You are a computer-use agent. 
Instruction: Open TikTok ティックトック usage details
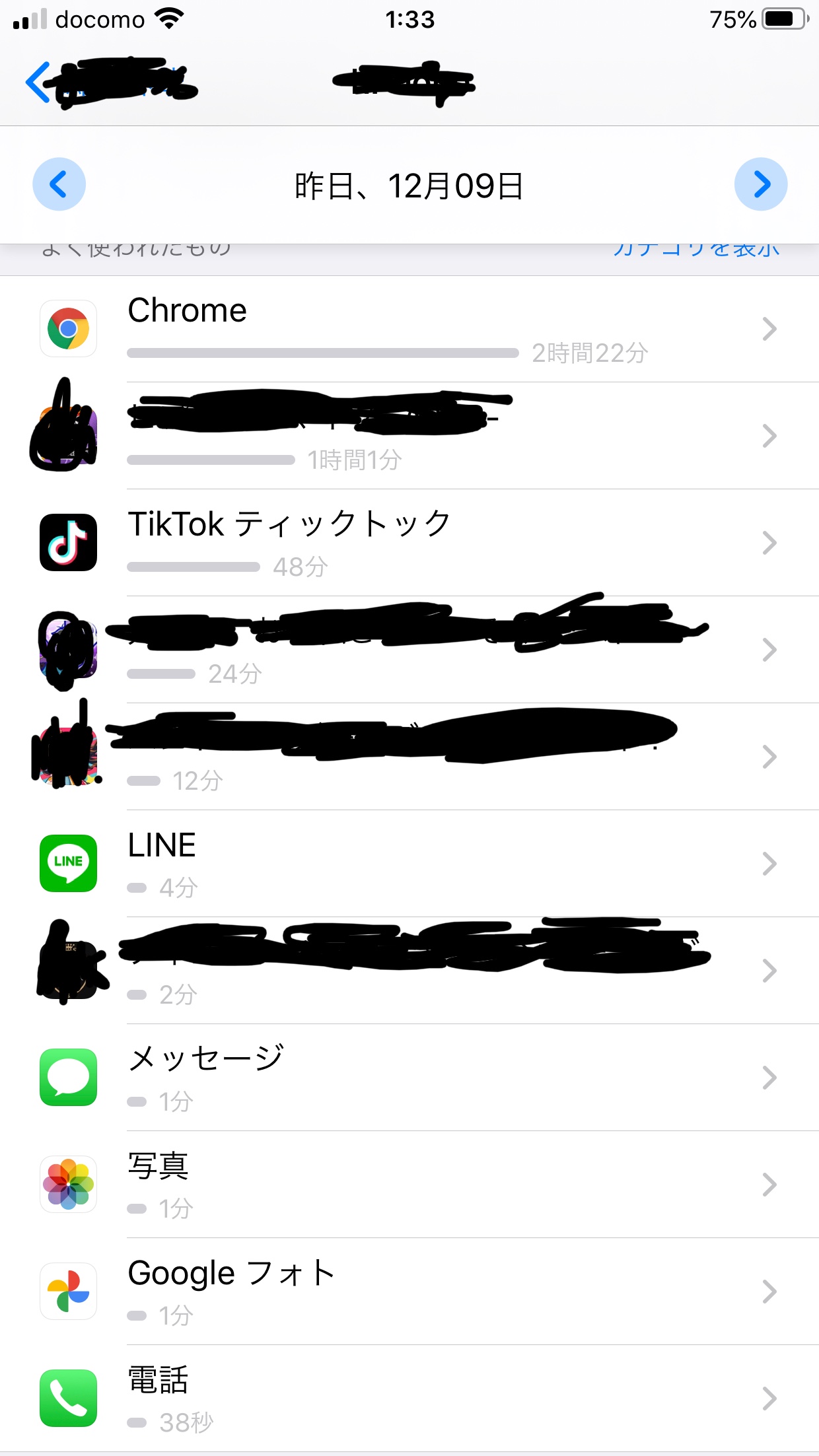(409, 543)
